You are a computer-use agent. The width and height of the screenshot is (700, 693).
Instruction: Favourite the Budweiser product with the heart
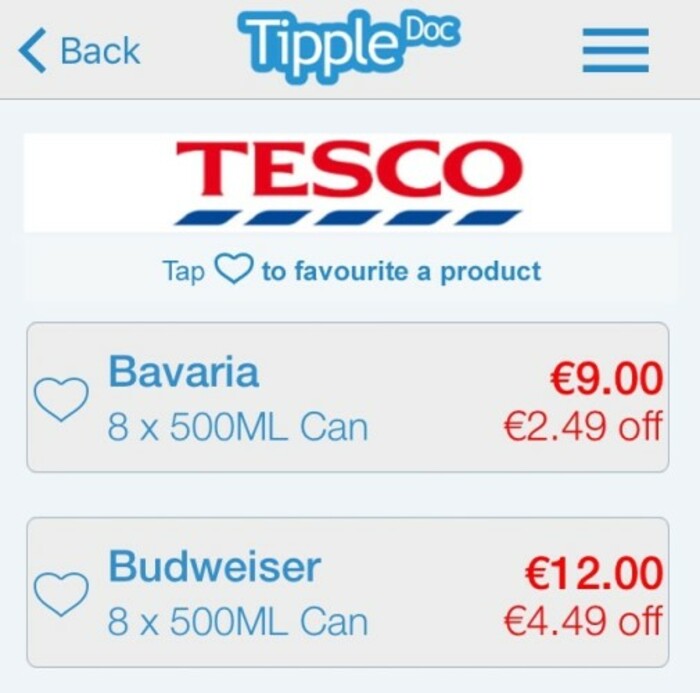[61, 594]
